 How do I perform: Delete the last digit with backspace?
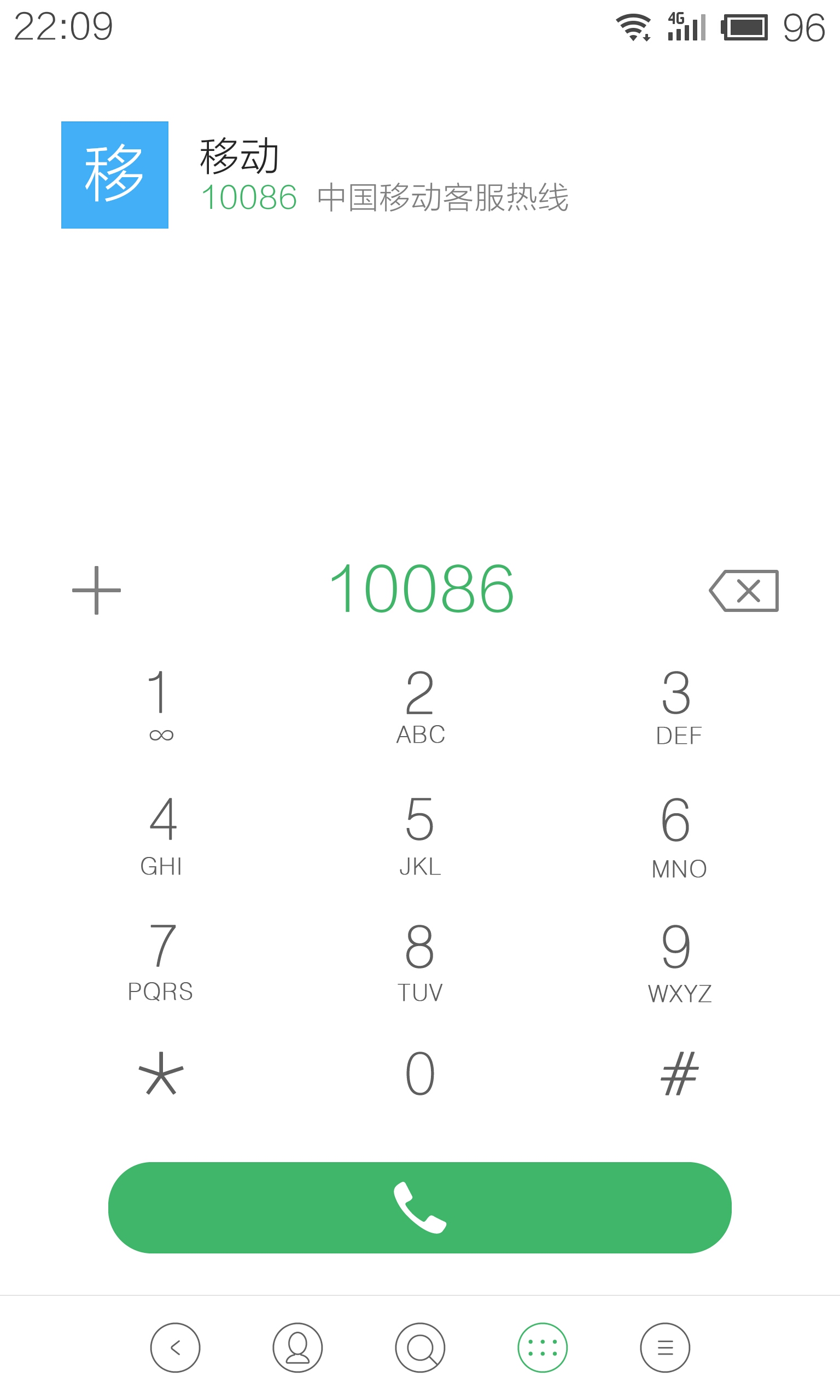pyautogui.click(x=744, y=591)
